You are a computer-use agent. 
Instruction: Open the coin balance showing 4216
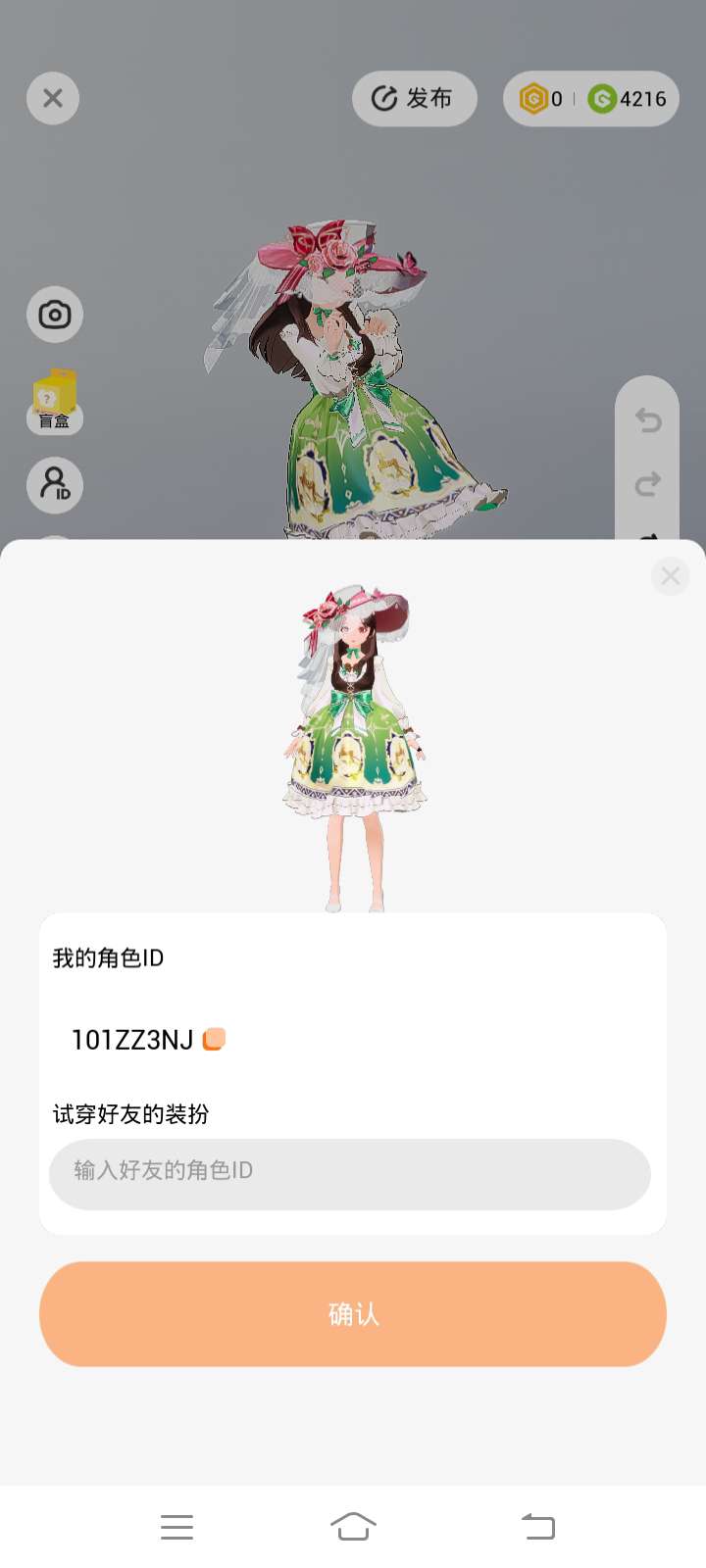628,99
